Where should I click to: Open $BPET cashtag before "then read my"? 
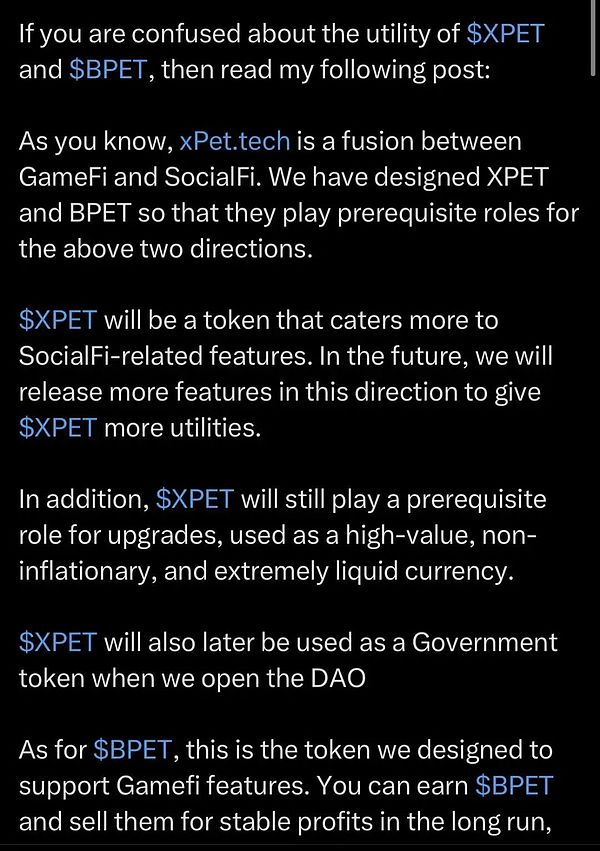107,69
